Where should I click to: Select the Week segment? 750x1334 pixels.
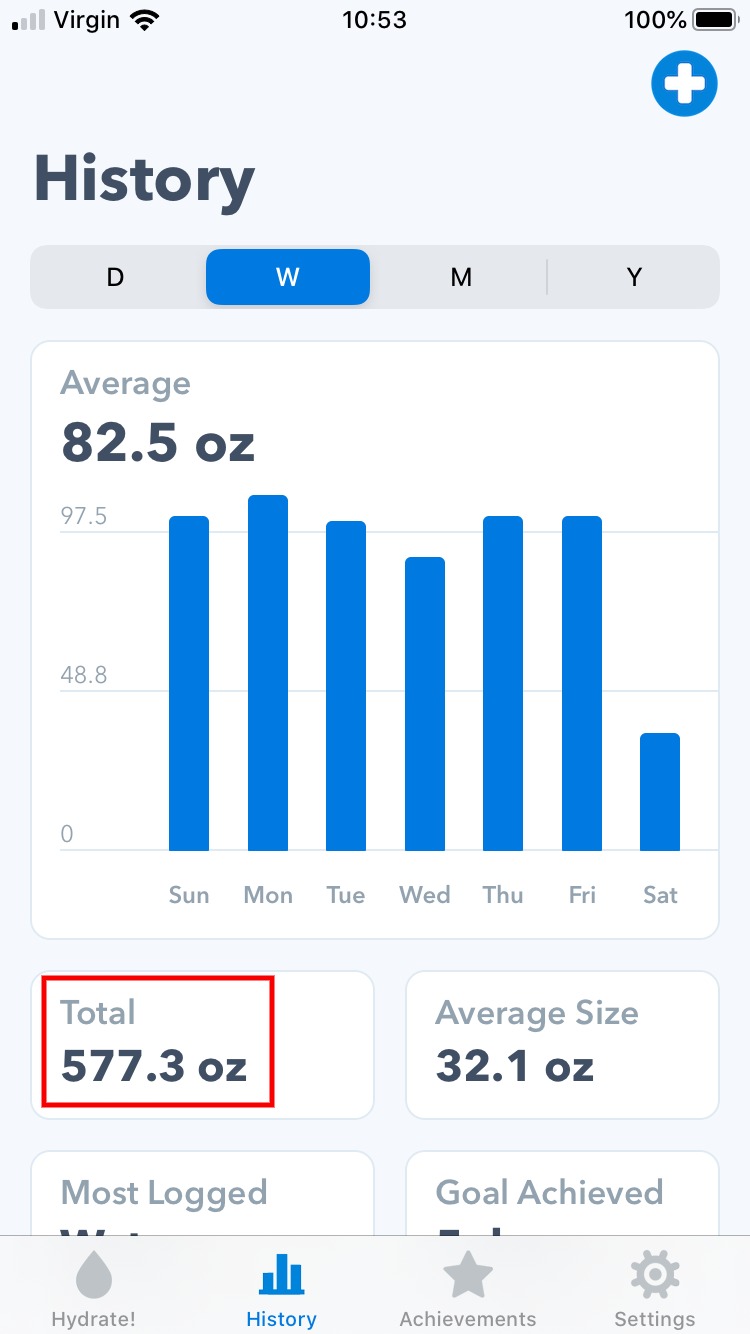coord(288,277)
